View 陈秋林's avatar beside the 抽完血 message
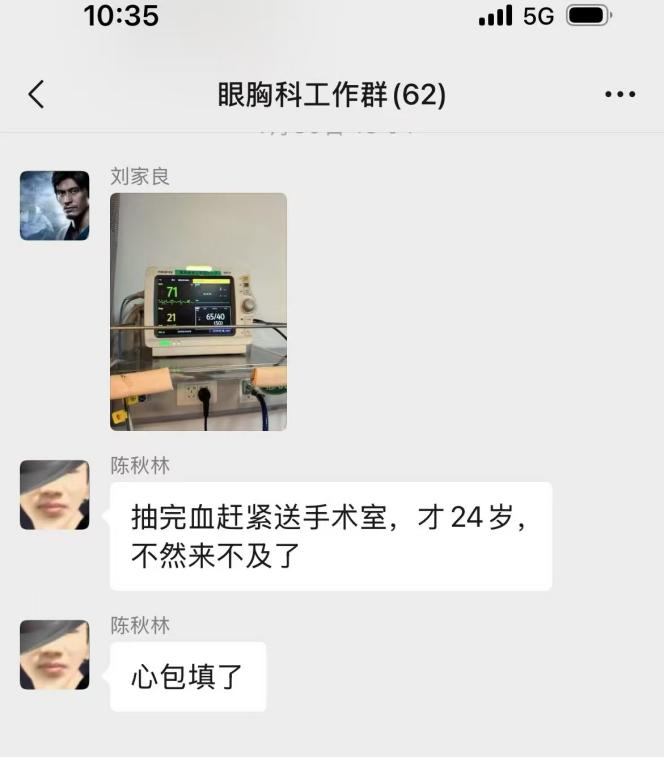Viewport: 664px width, 757px height. pyautogui.click(x=54, y=494)
